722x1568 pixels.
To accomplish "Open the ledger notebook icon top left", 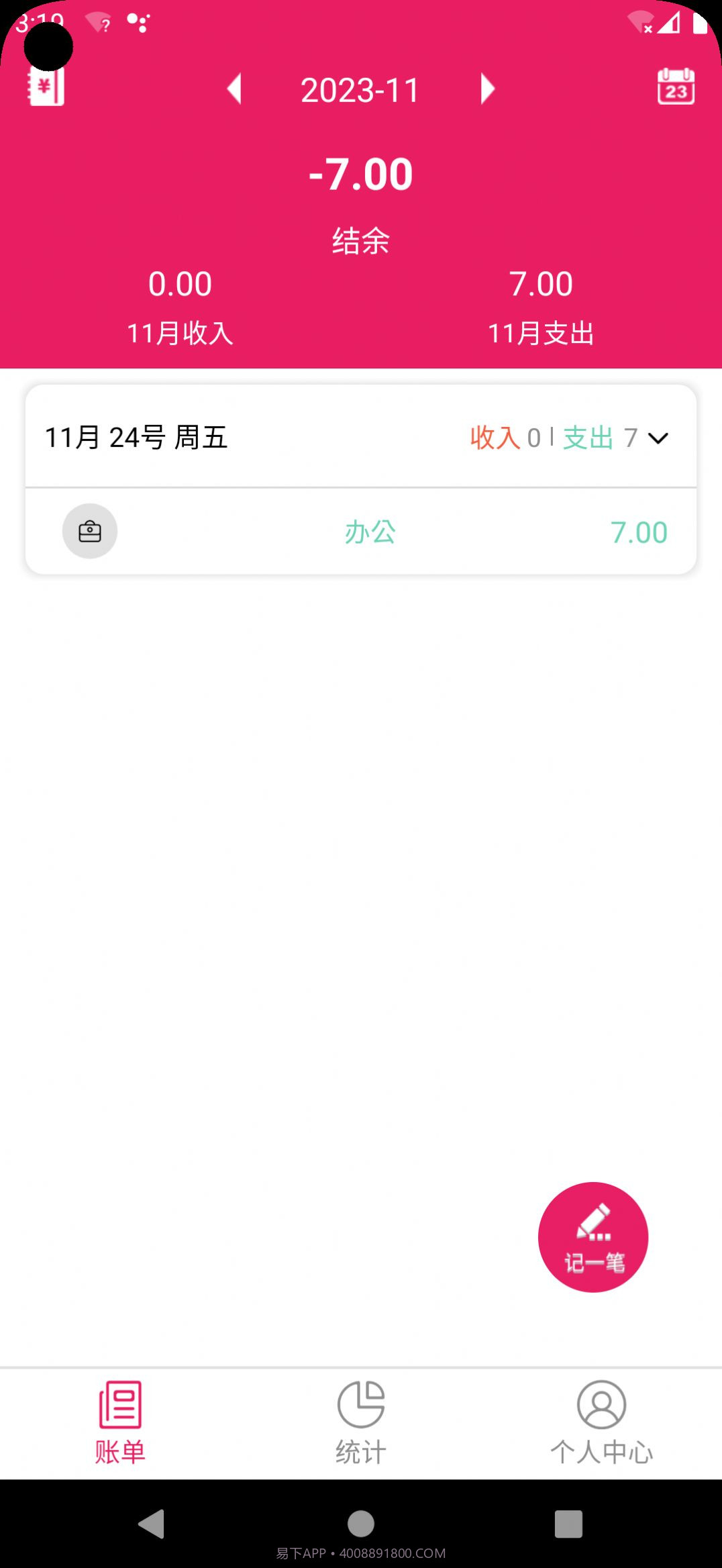I will (44, 86).
